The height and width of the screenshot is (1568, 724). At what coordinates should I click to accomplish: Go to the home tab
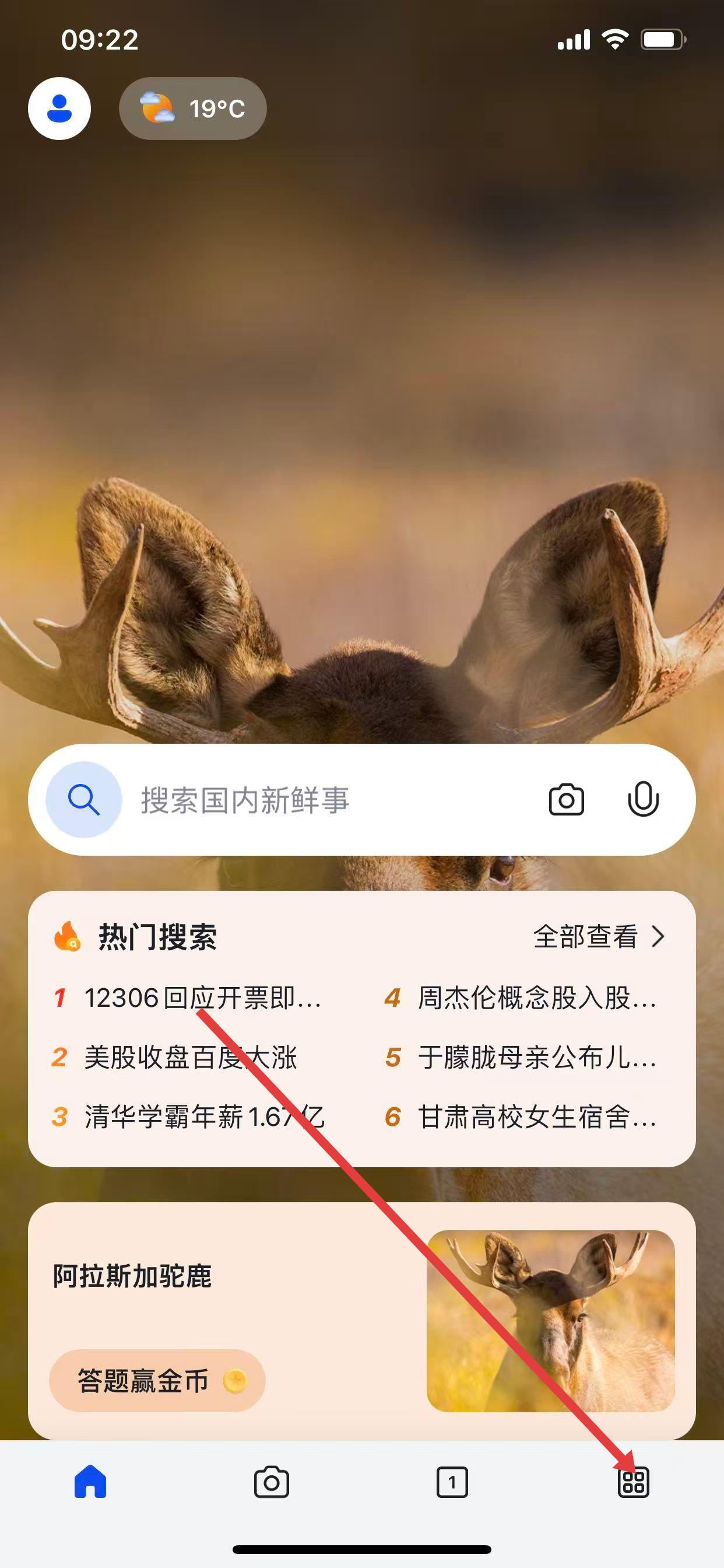(x=90, y=1482)
